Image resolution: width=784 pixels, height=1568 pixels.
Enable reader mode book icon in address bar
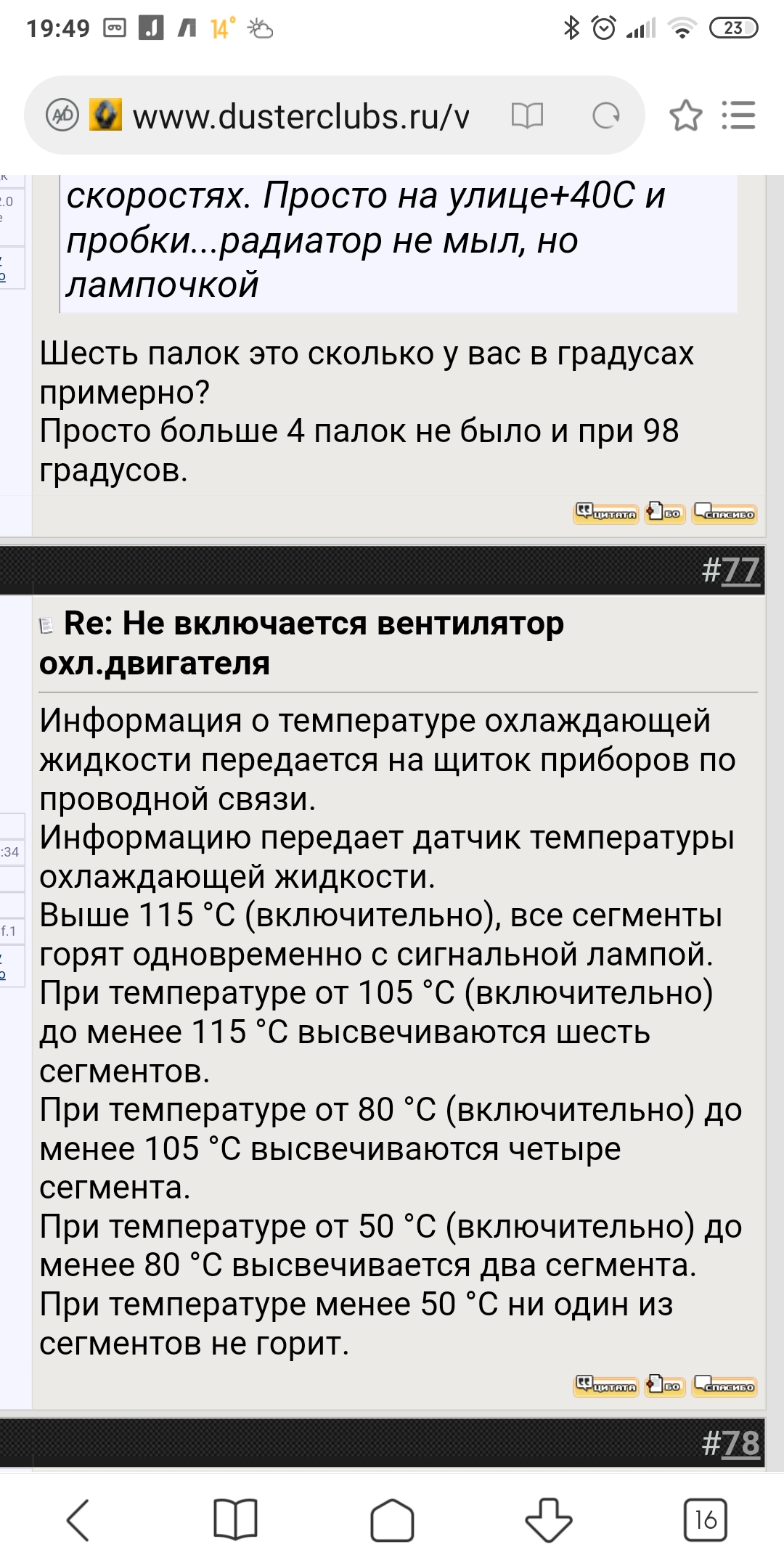[527, 115]
